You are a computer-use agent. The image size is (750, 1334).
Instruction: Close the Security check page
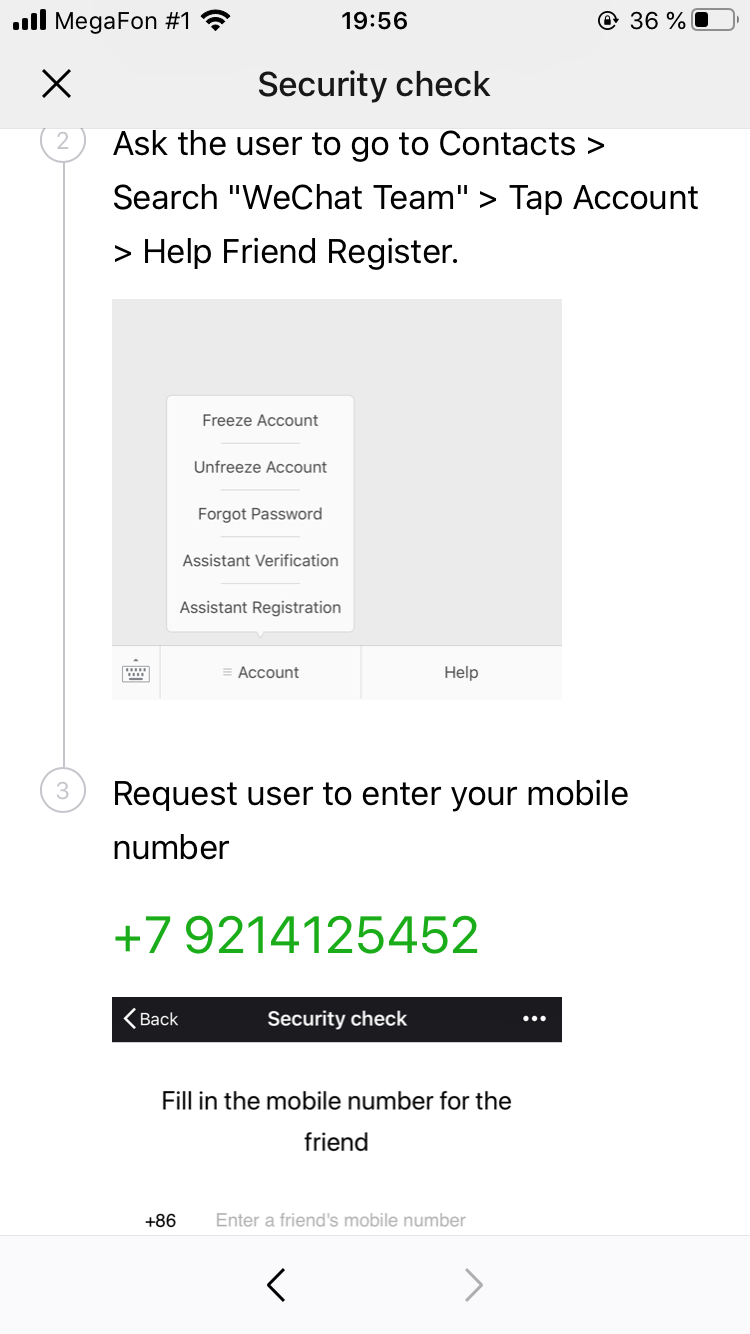pyautogui.click(x=57, y=84)
